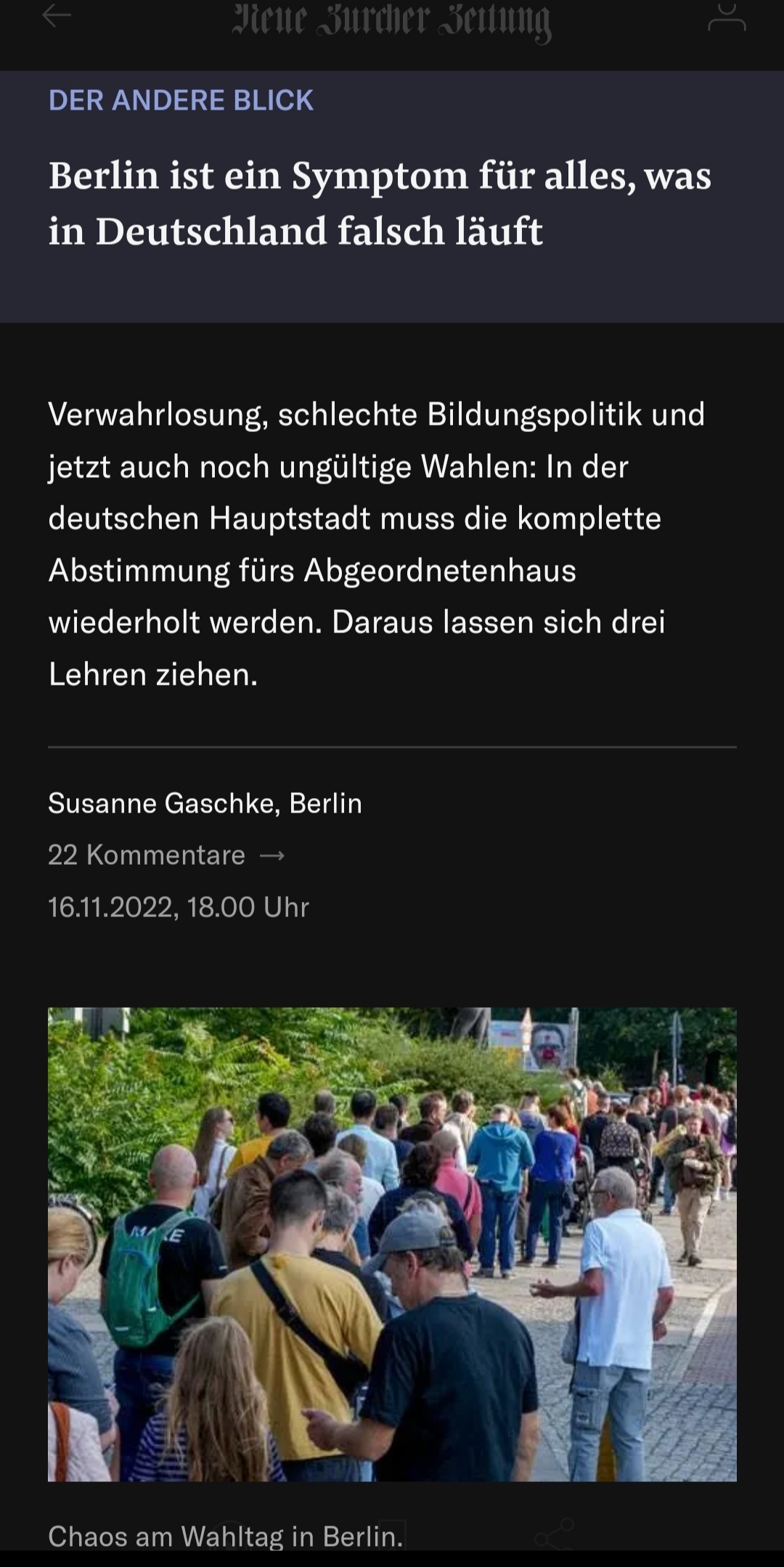Viewport: 784px width, 1567px height.
Task: Open the Berlin election queue photo
Action: (392, 1244)
